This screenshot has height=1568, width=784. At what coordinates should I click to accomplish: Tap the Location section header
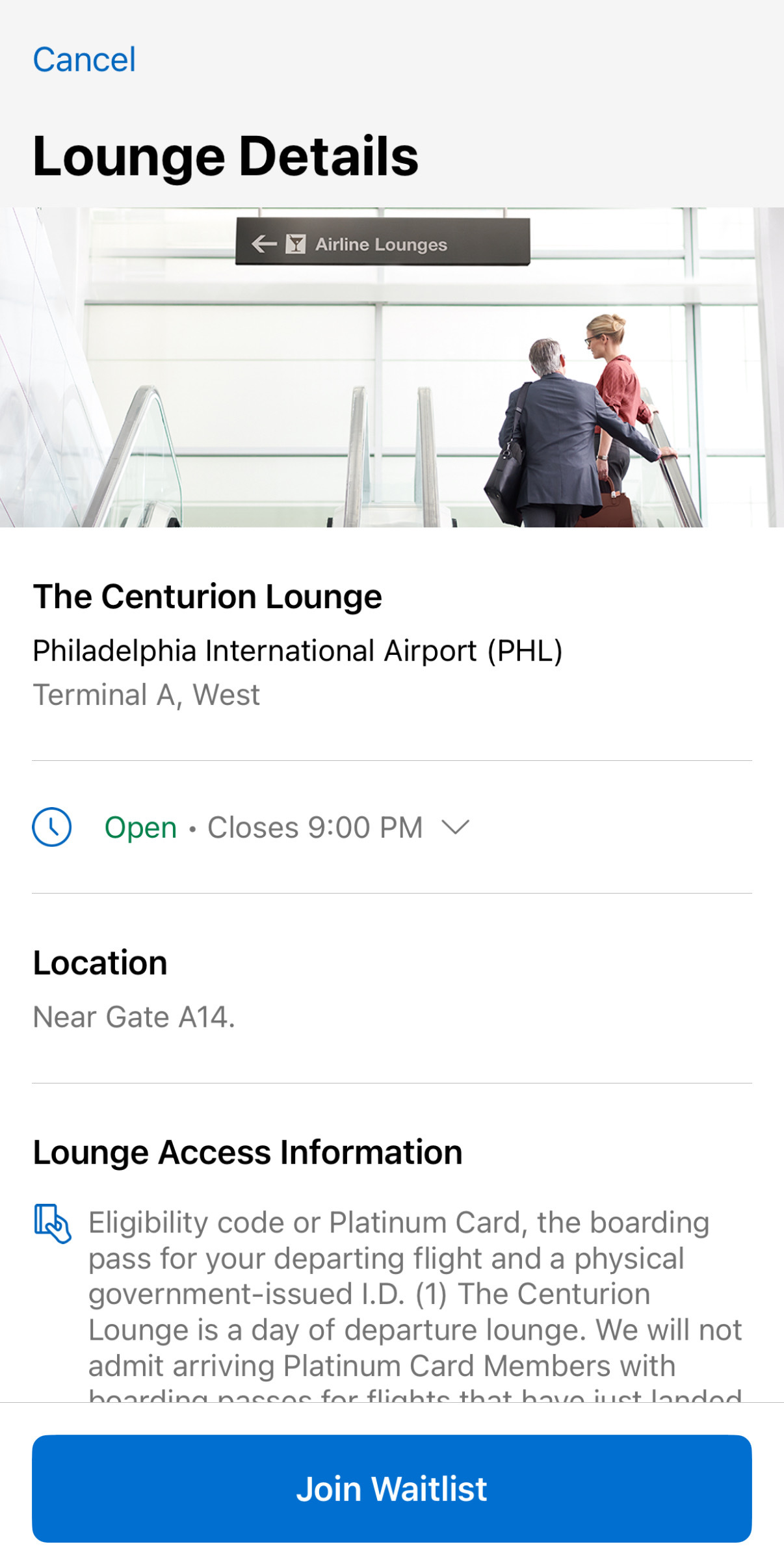coord(100,963)
